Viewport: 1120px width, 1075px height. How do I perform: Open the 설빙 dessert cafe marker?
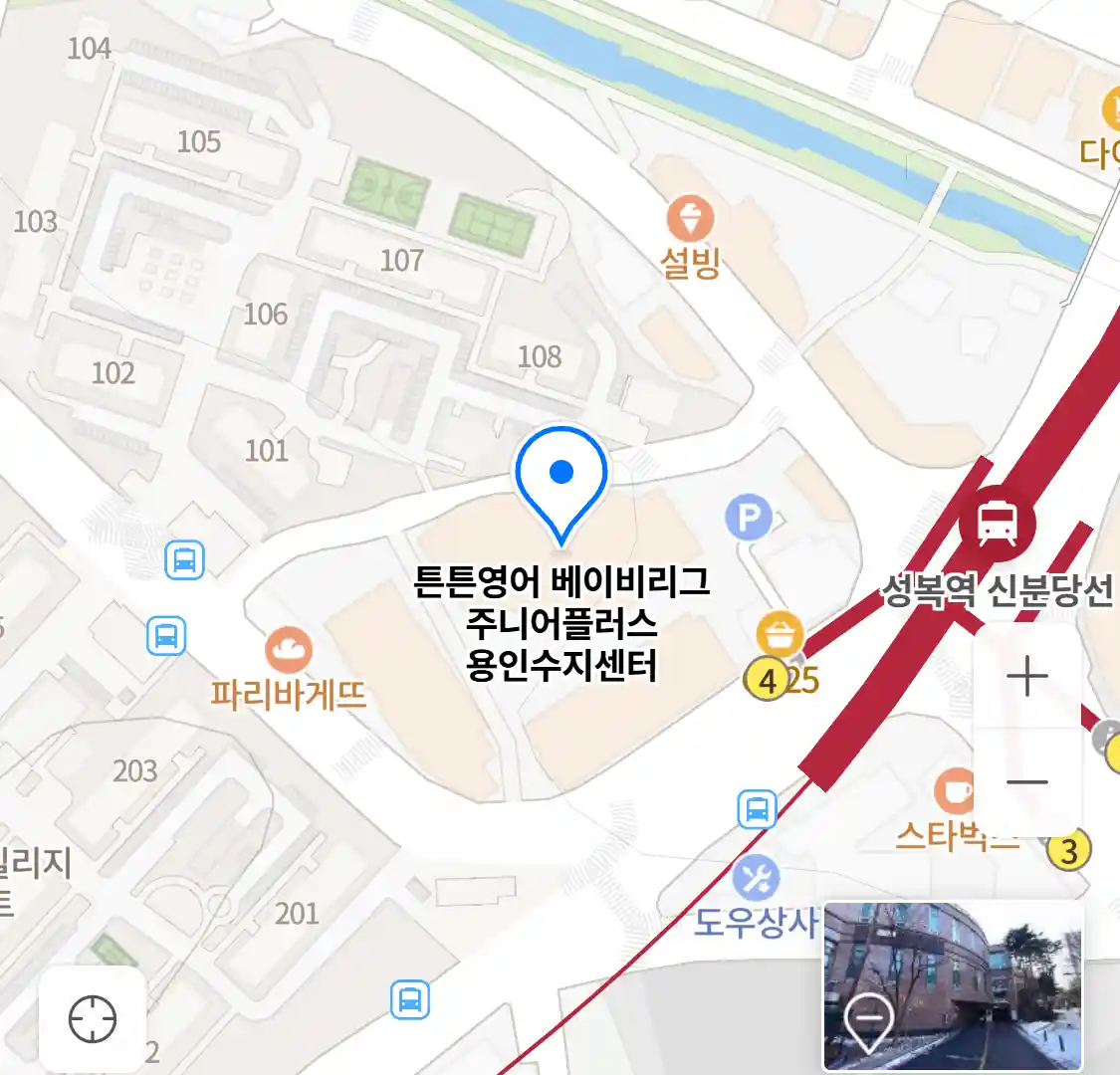689,220
